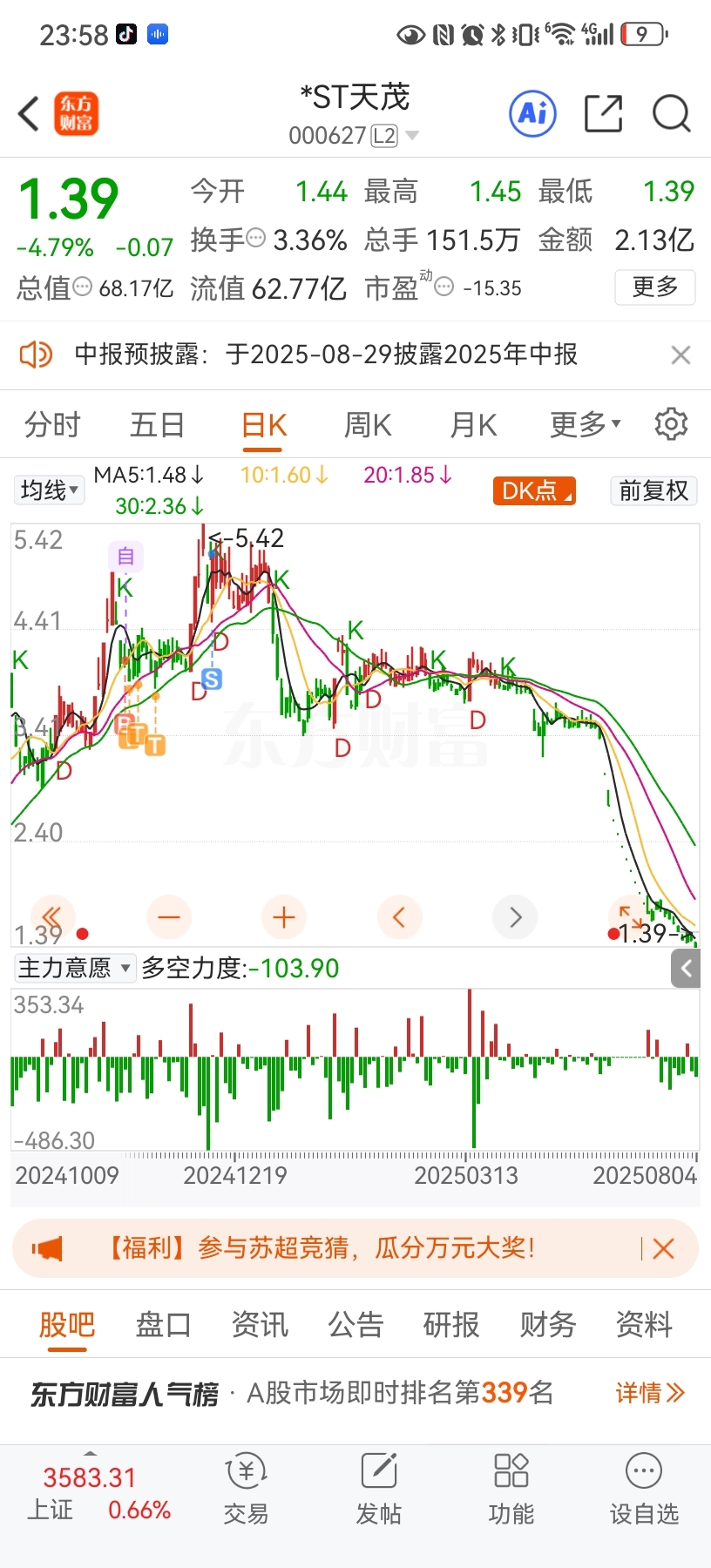Image resolution: width=711 pixels, height=1568 pixels.
Task: Go back using the top-left arrow
Action: point(29,114)
